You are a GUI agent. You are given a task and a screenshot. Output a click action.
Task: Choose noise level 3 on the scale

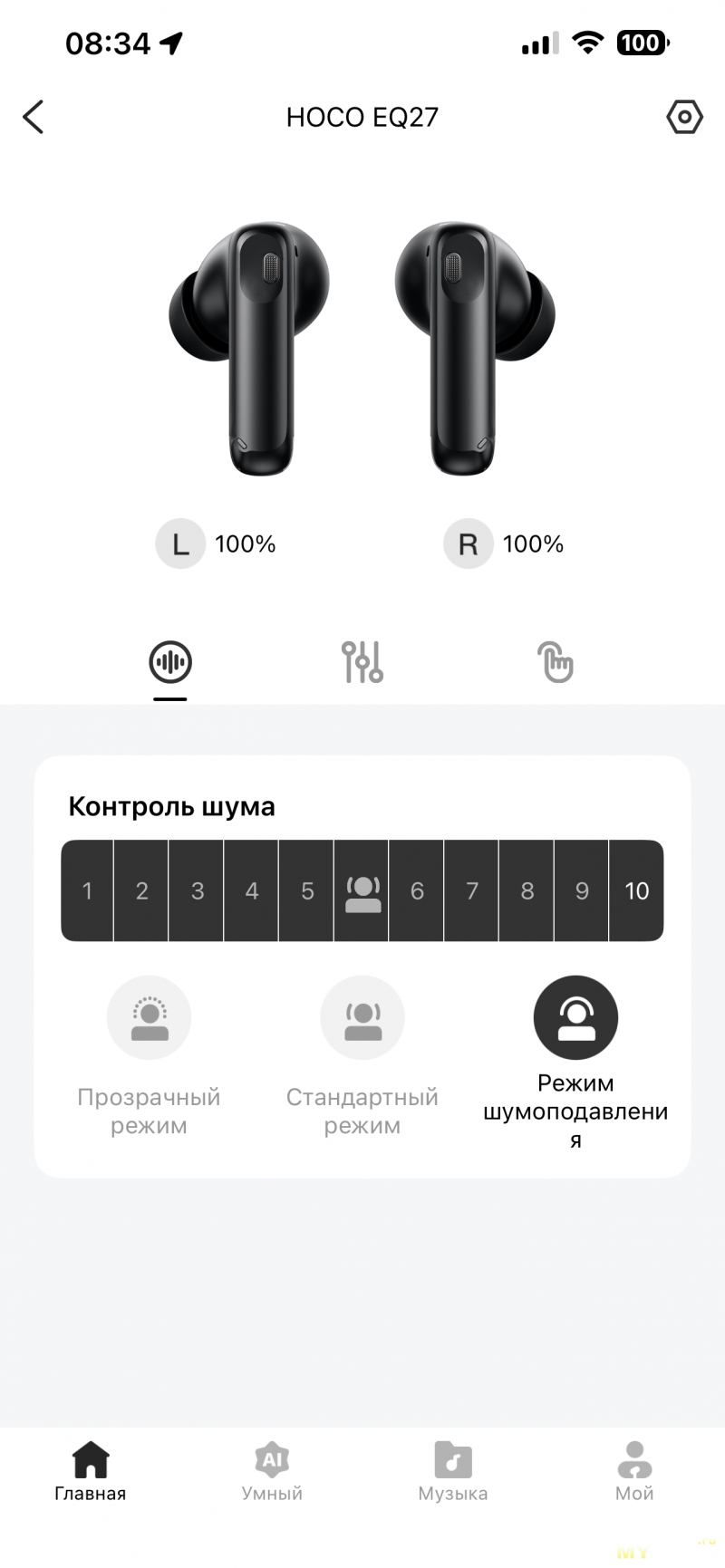198,891
